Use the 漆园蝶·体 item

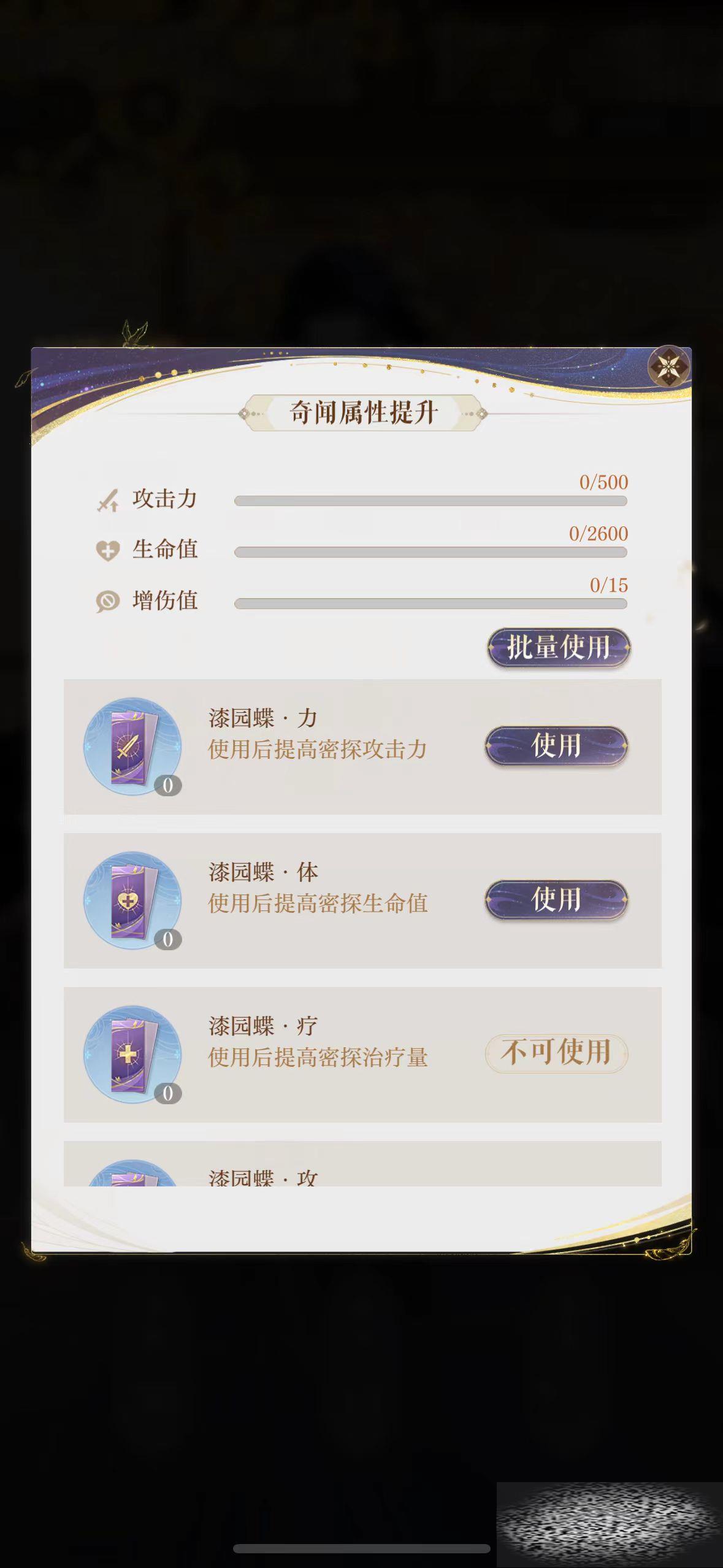[x=556, y=900]
